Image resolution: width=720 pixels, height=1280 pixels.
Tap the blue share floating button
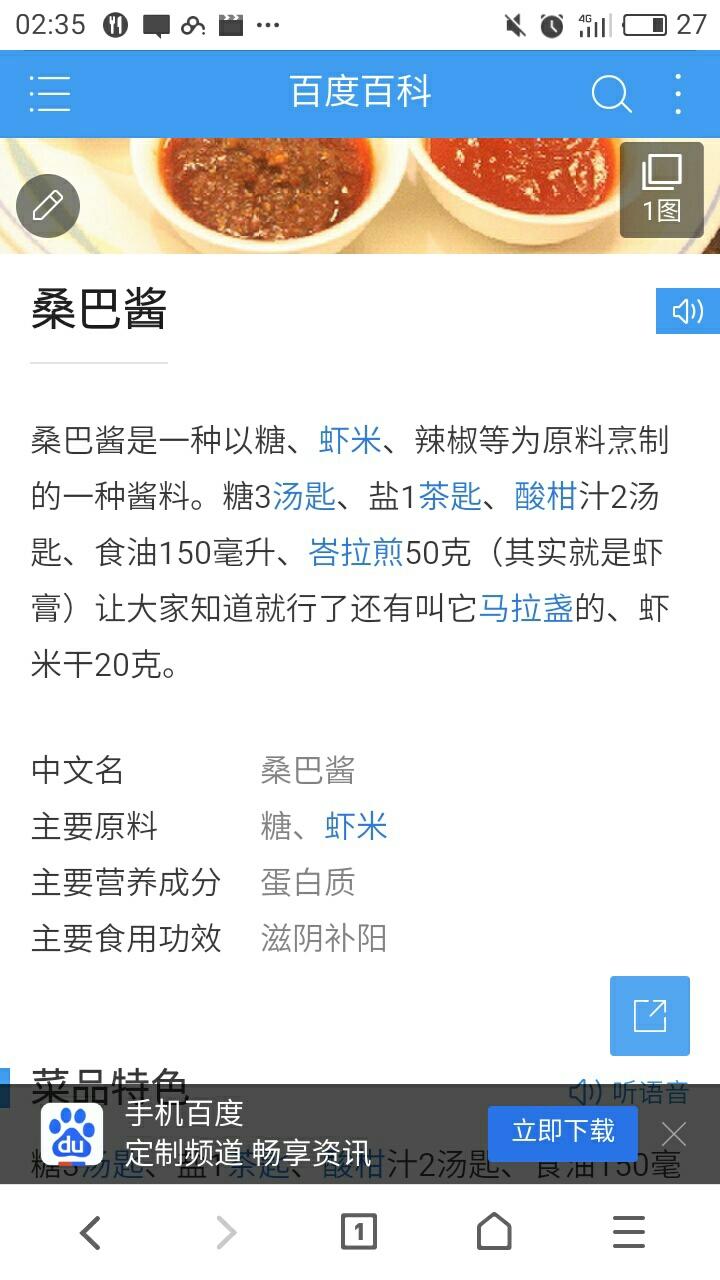[650, 1016]
